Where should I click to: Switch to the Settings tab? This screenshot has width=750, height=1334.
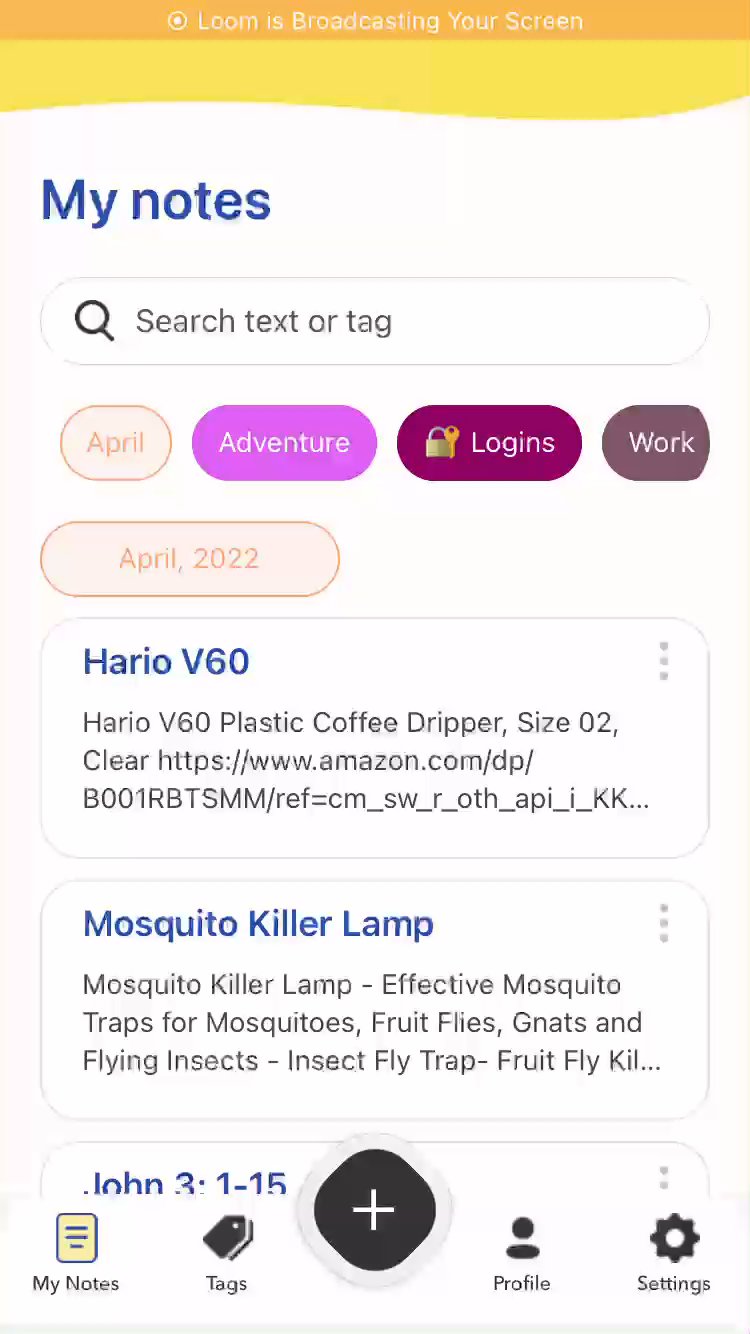tap(673, 1252)
